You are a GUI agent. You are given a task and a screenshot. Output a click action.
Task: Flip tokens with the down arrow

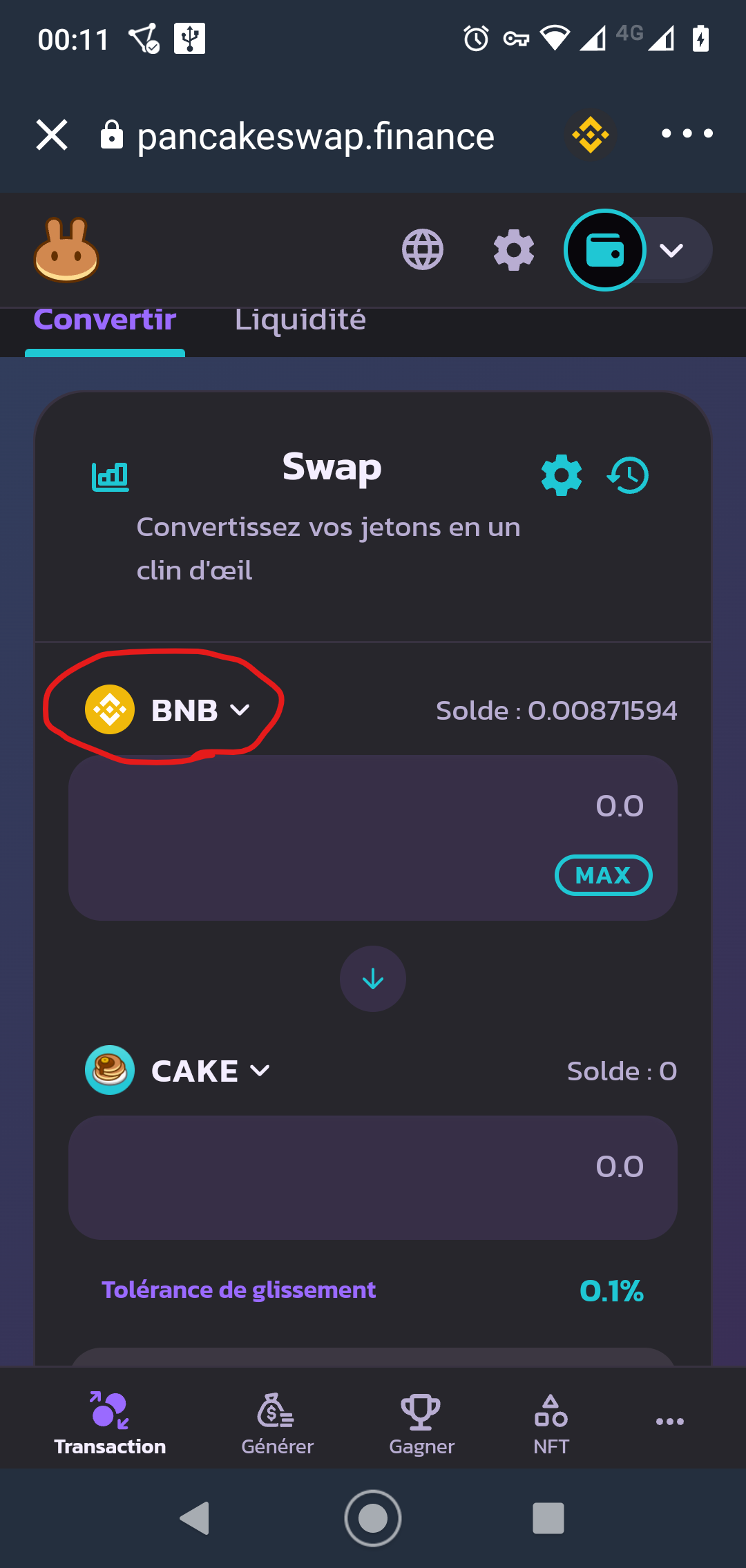tap(373, 979)
